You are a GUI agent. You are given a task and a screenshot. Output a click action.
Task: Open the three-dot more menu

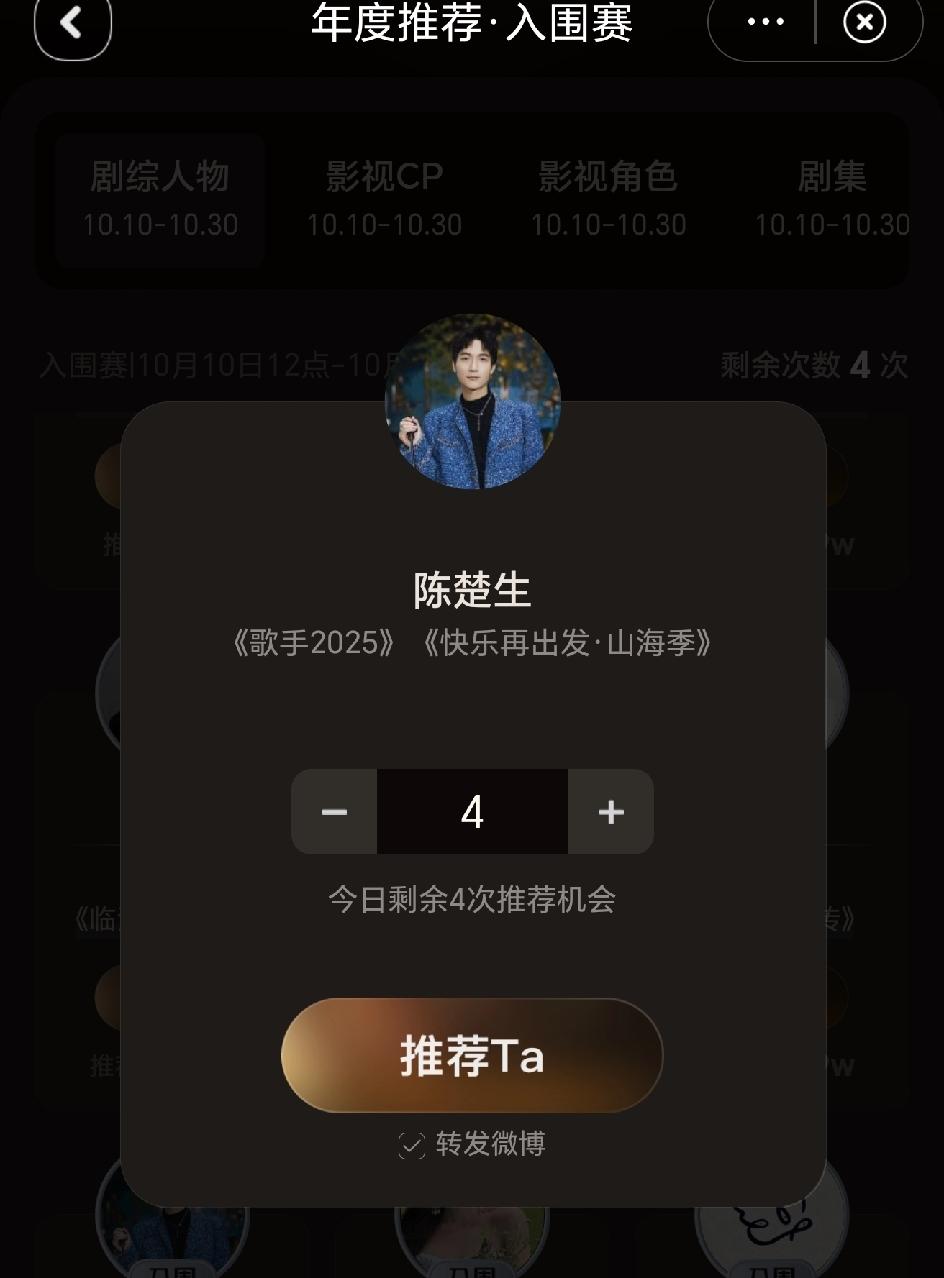click(765, 23)
